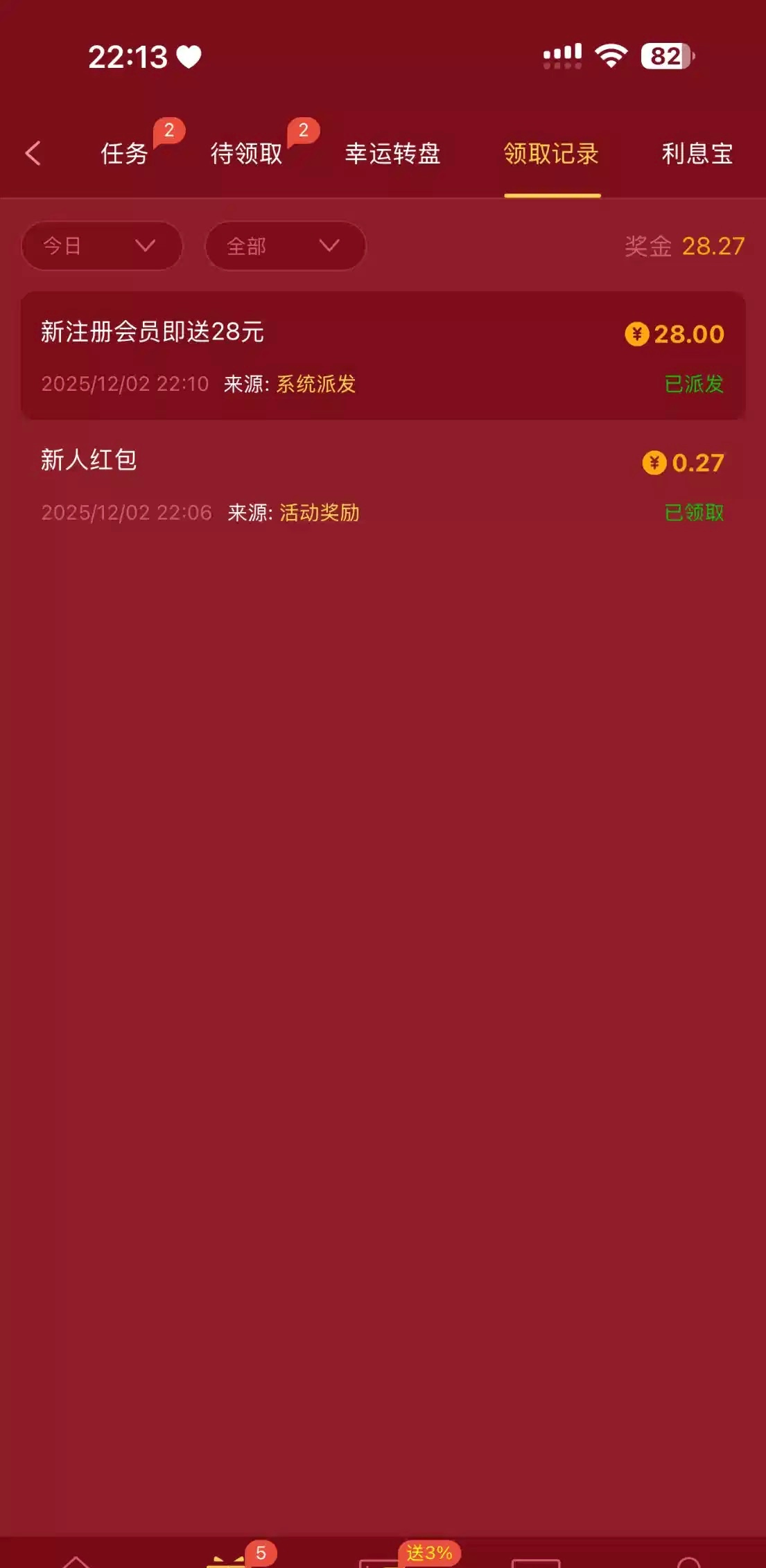
Task: Expand the 今日 date dropdown
Action: (x=102, y=246)
